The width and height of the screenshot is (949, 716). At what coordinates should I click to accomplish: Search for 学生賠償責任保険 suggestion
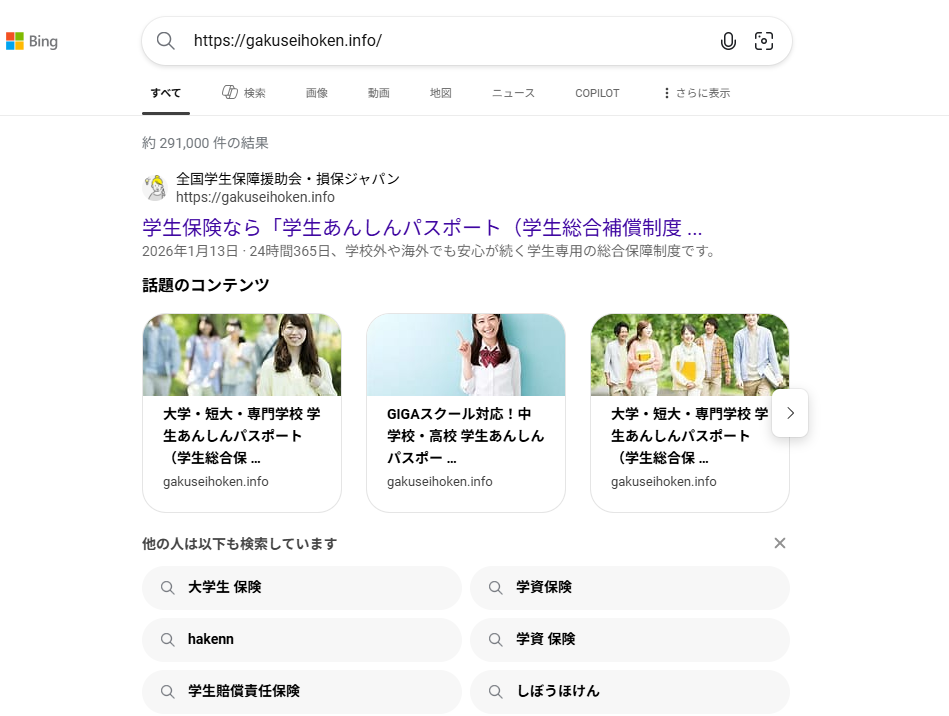pos(302,691)
